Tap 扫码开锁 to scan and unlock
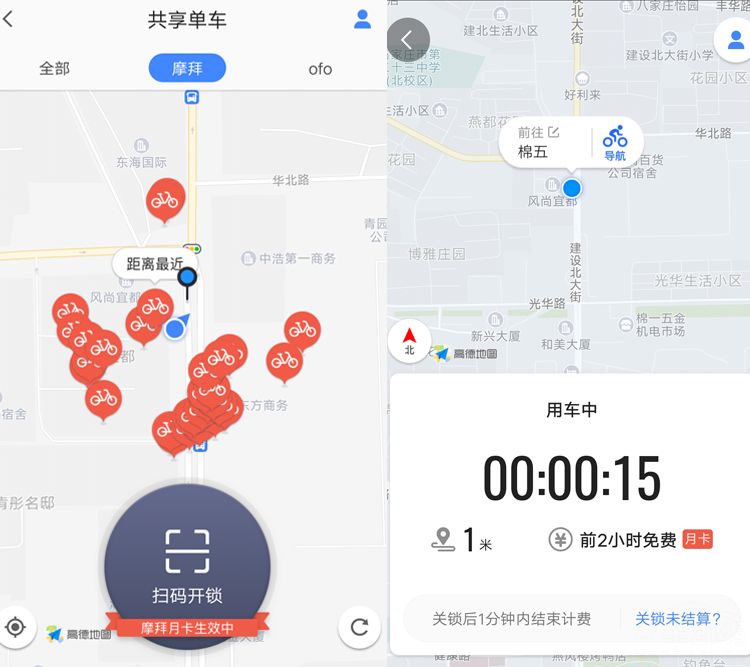 [x=187, y=565]
